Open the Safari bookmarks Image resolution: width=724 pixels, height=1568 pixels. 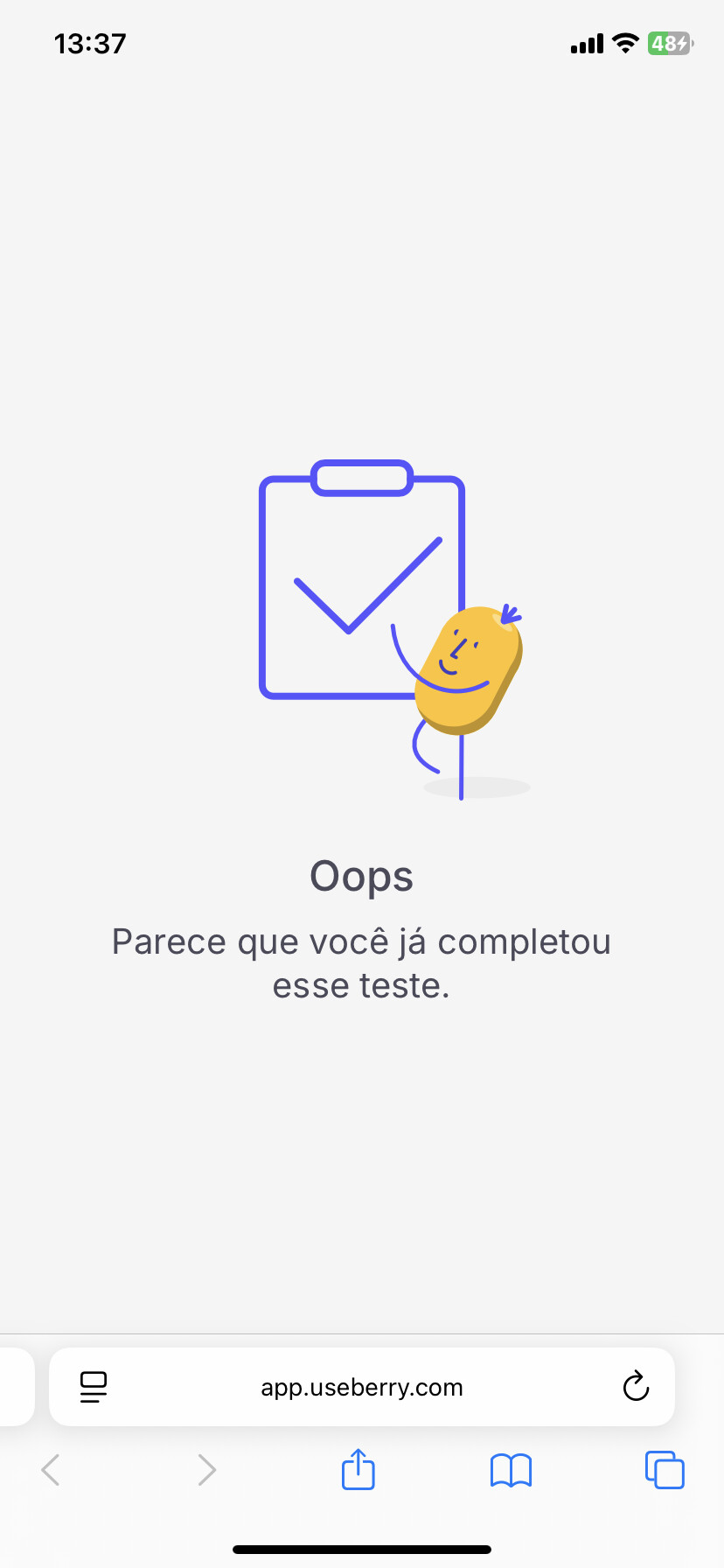pyautogui.click(x=512, y=1470)
